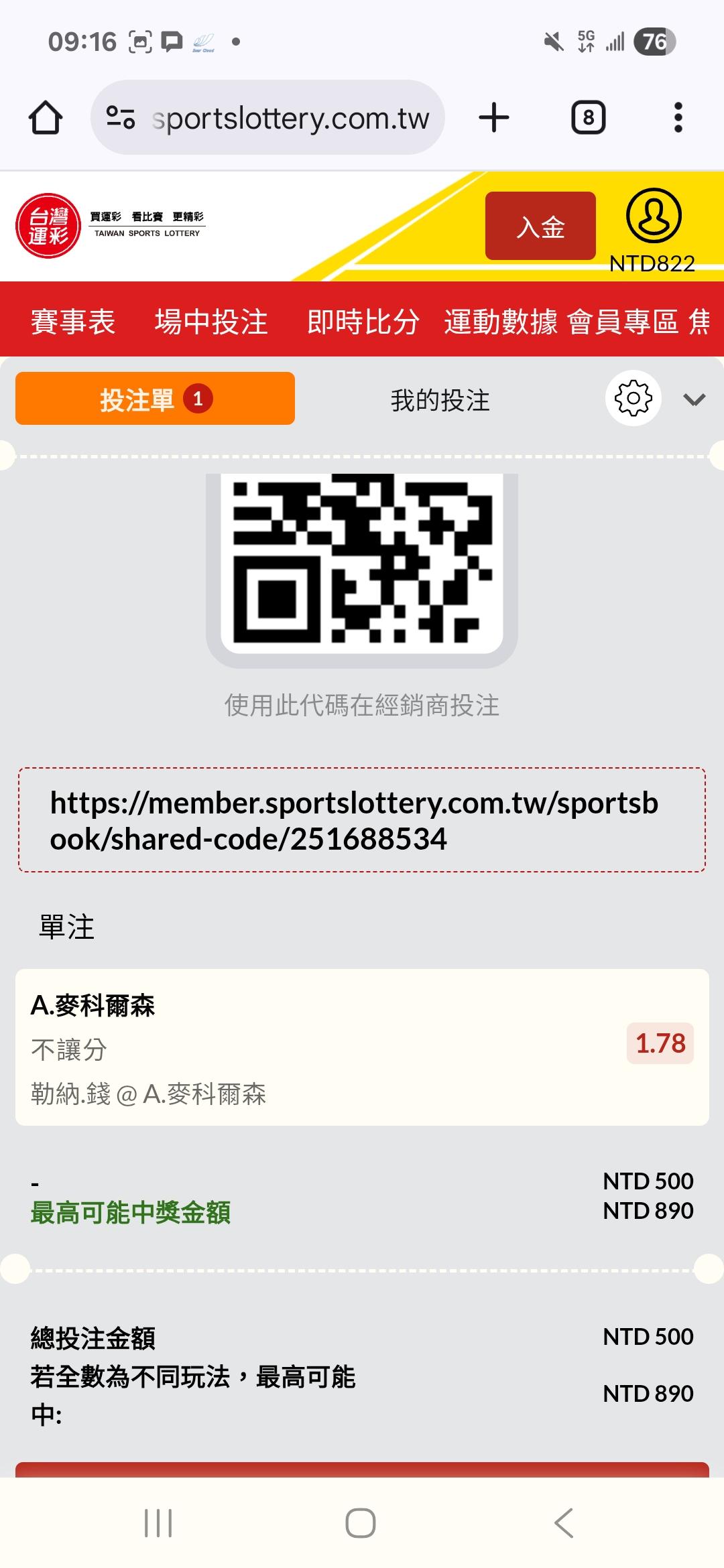Open the 會員專區 member area
724x1568 pixels.
(x=623, y=322)
